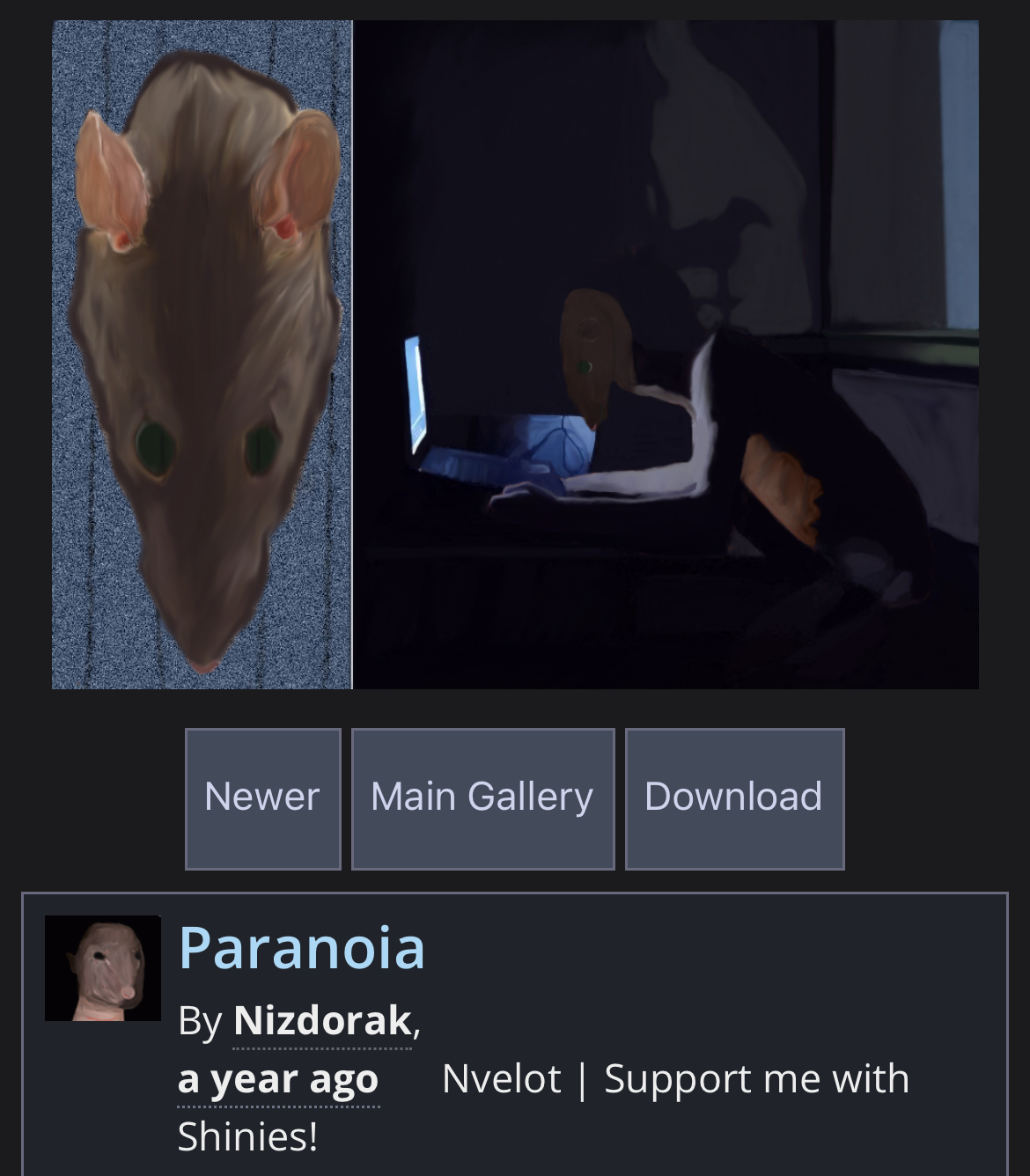Open the Paranoia title link
The width and height of the screenshot is (1030, 1176).
click(302, 947)
